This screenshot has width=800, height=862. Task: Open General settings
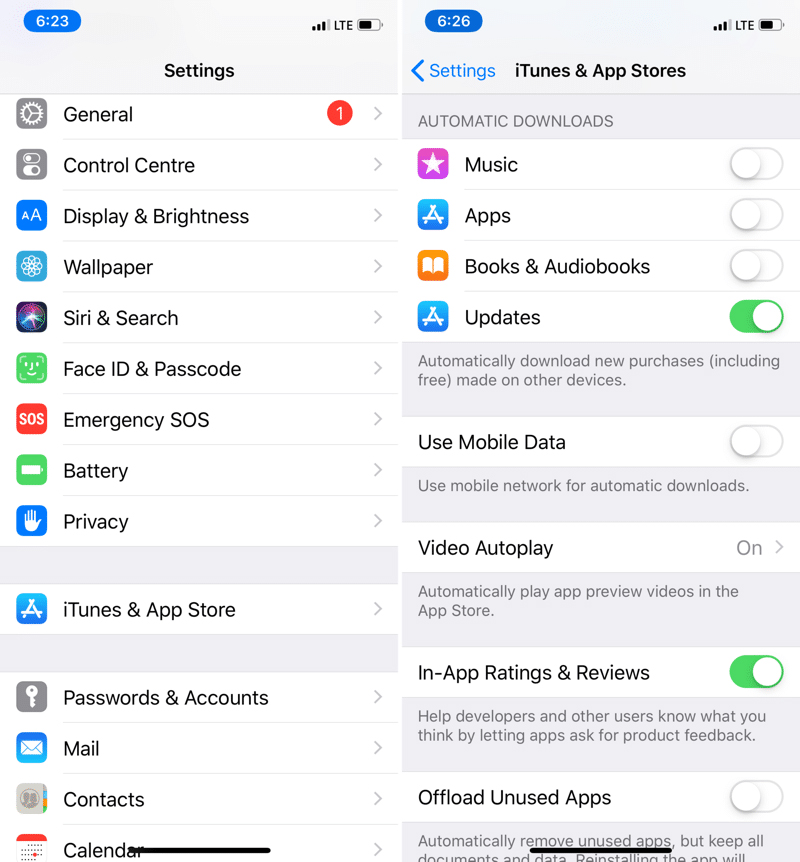click(199, 115)
